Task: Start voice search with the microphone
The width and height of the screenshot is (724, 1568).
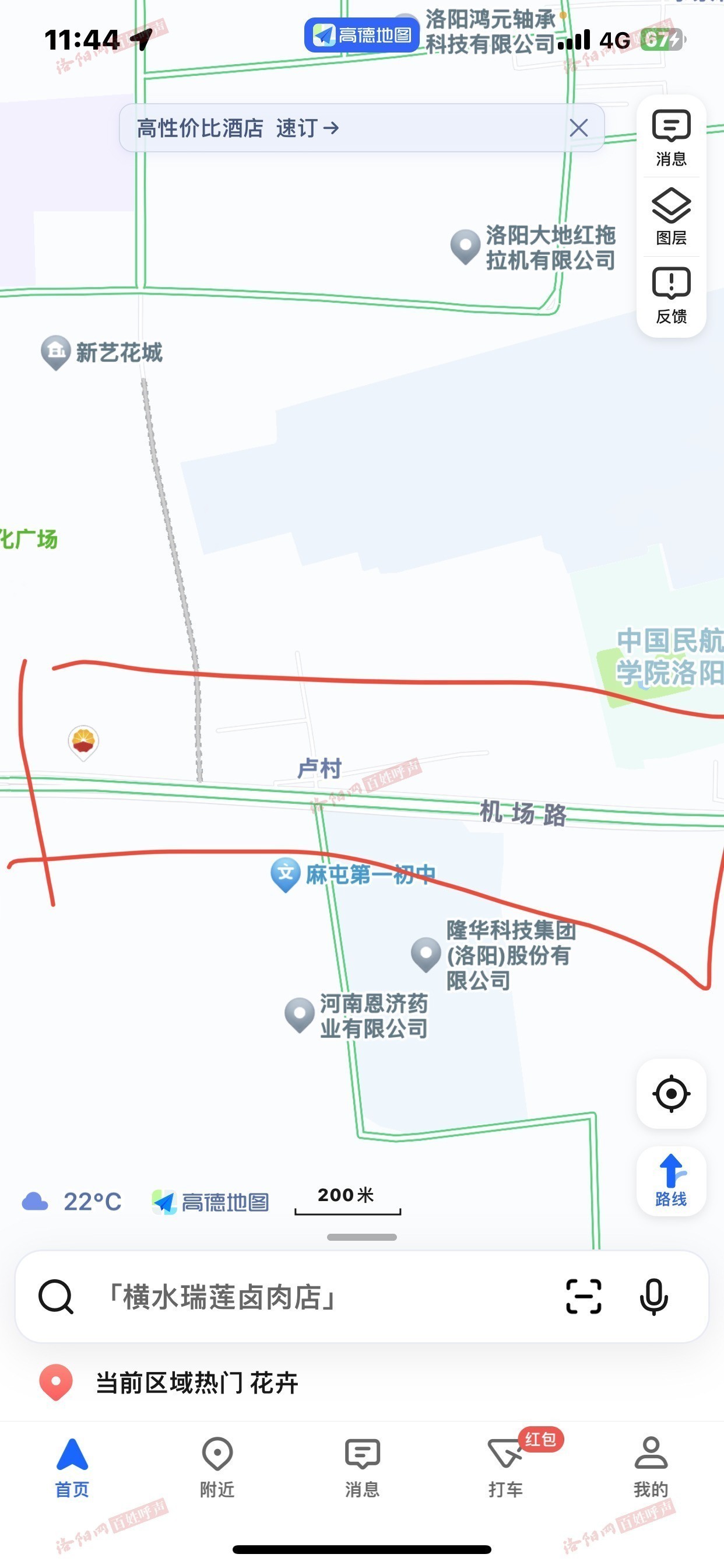Action: point(654,1297)
